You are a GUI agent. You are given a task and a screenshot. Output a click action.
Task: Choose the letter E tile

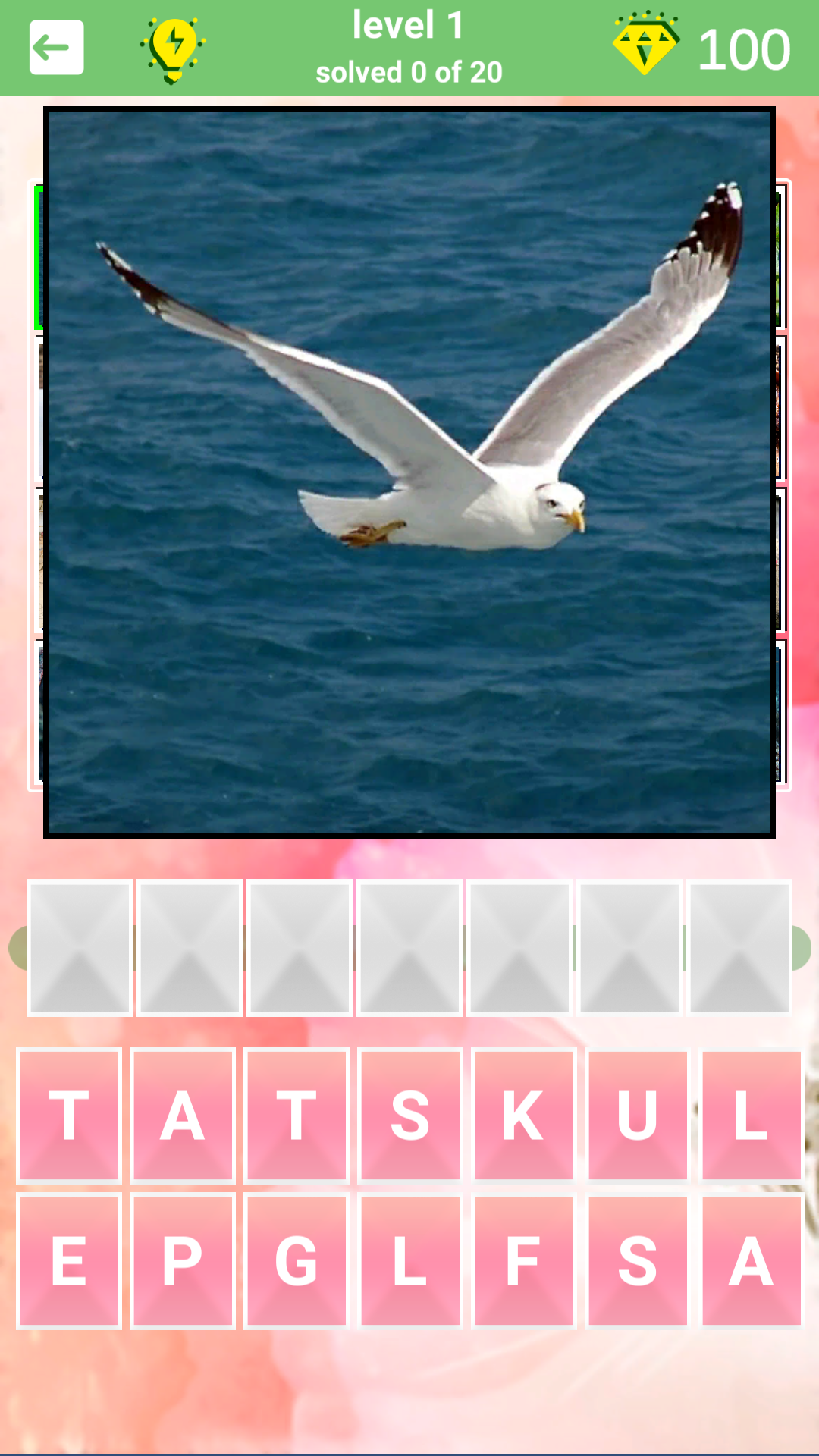pos(69,1260)
